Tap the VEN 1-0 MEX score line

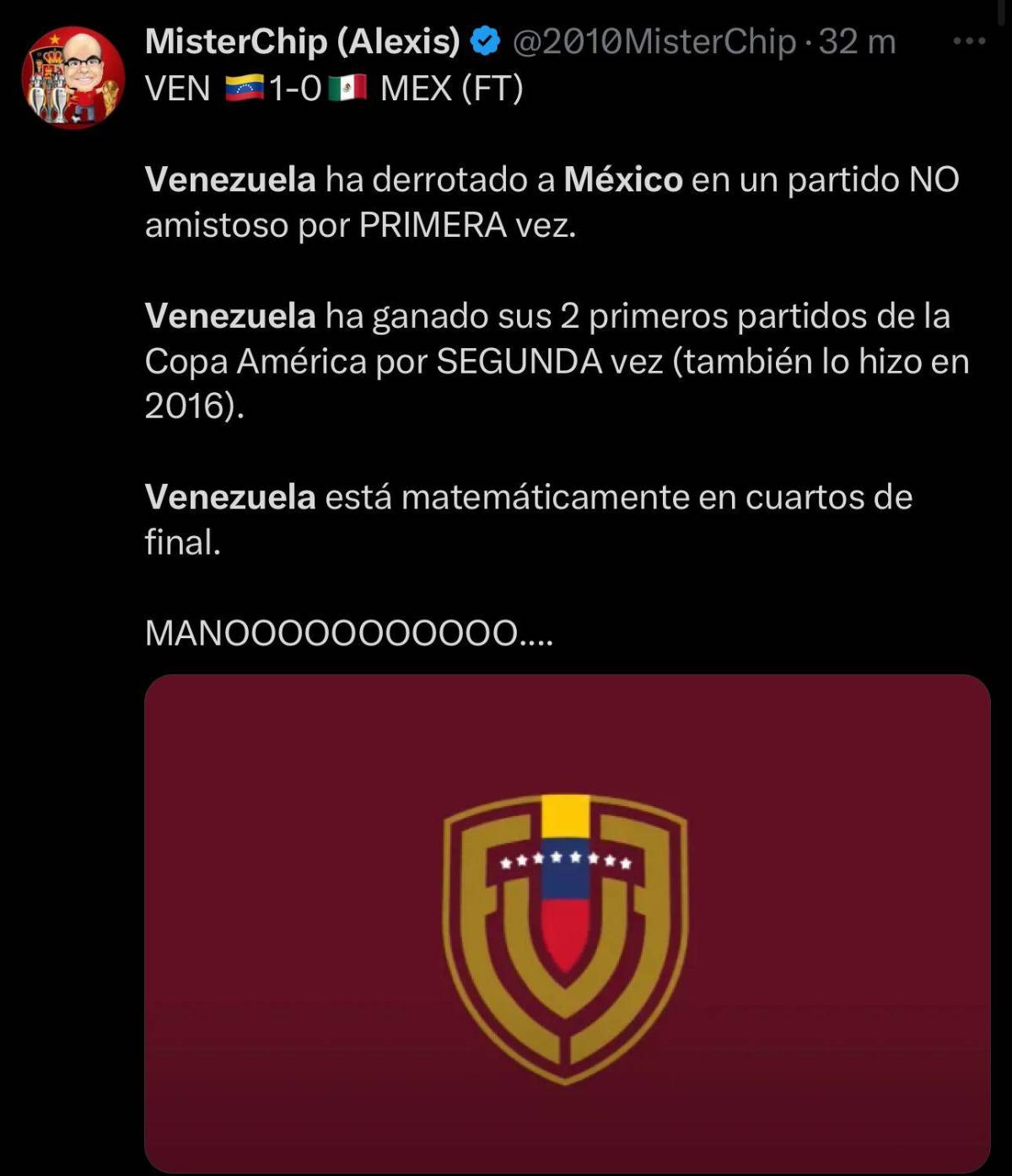(337, 87)
